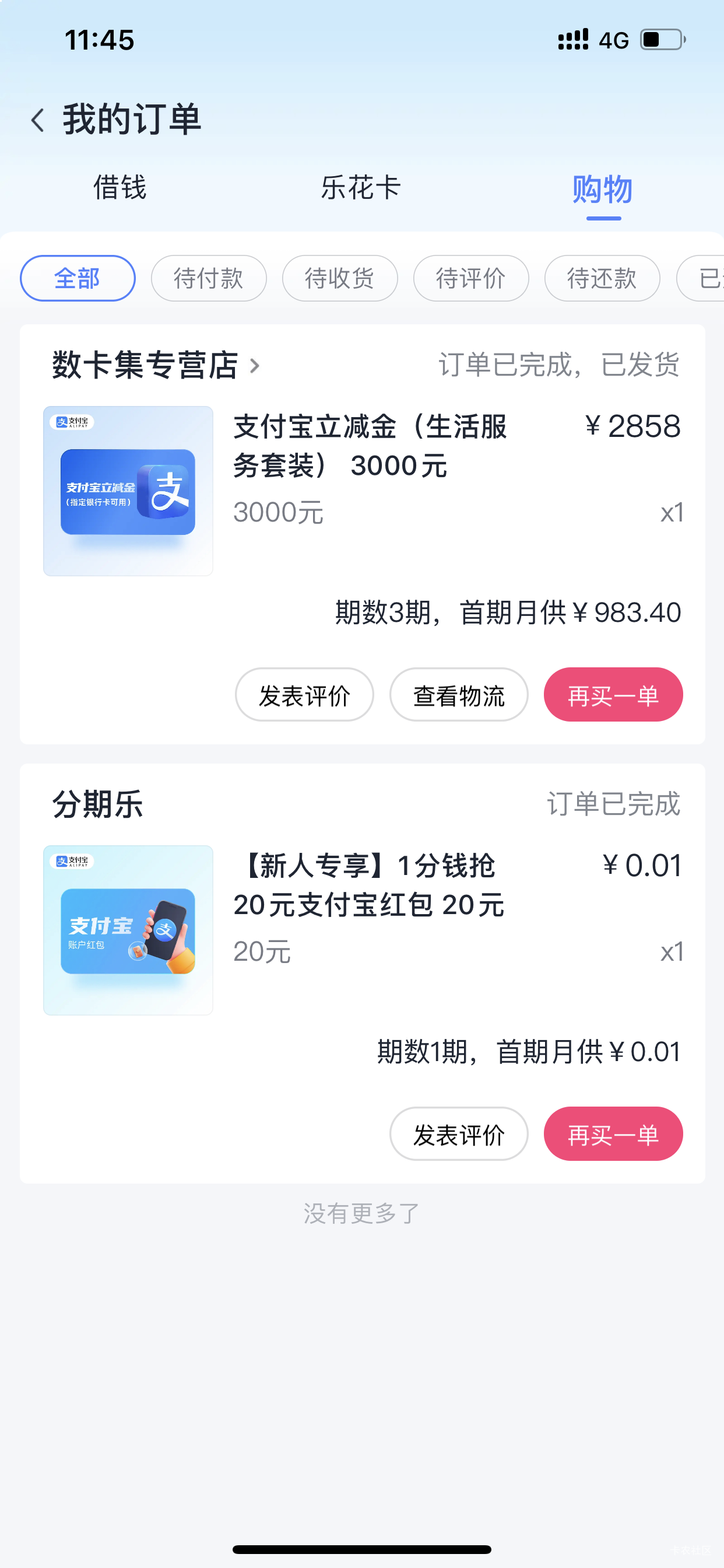Tap 发表评价 for the 支付宝立减金 order
The width and height of the screenshot is (724, 1568).
click(x=304, y=695)
